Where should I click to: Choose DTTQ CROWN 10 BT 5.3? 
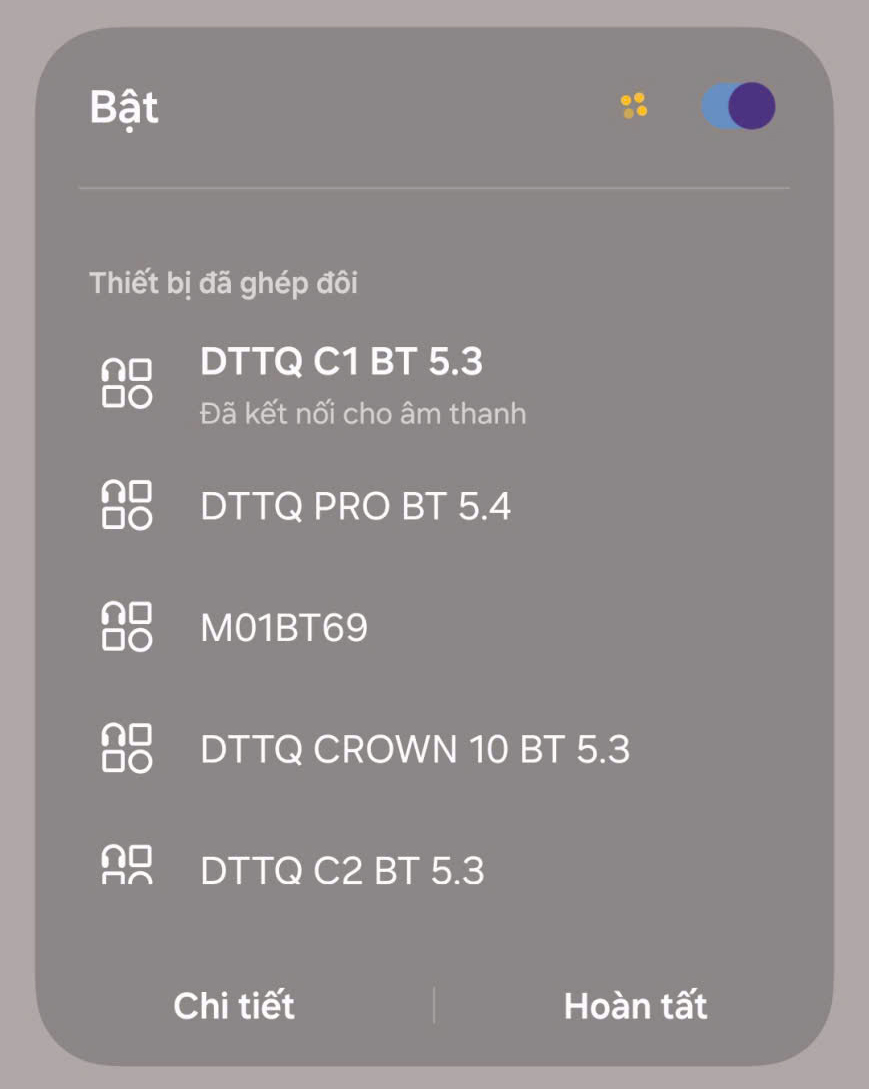tap(434, 749)
